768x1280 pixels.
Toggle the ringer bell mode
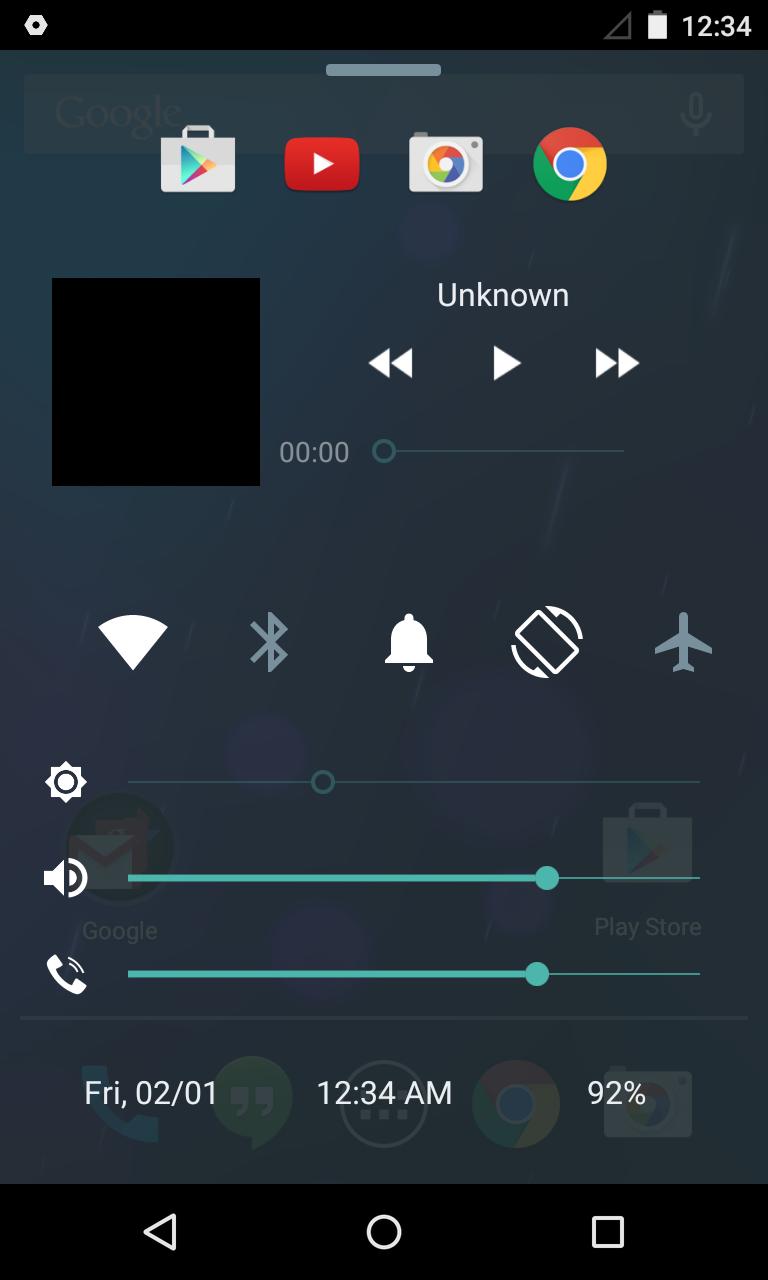click(x=409, y=641)
